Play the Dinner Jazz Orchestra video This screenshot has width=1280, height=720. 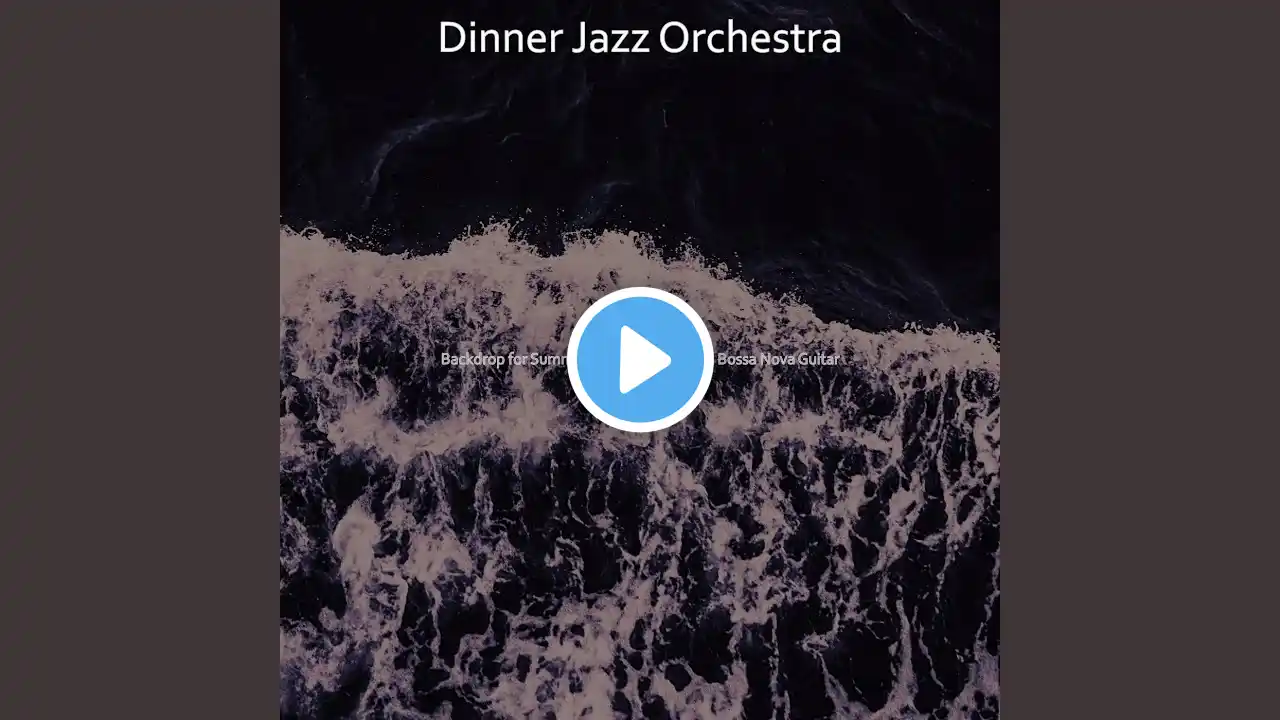(640, 360)
